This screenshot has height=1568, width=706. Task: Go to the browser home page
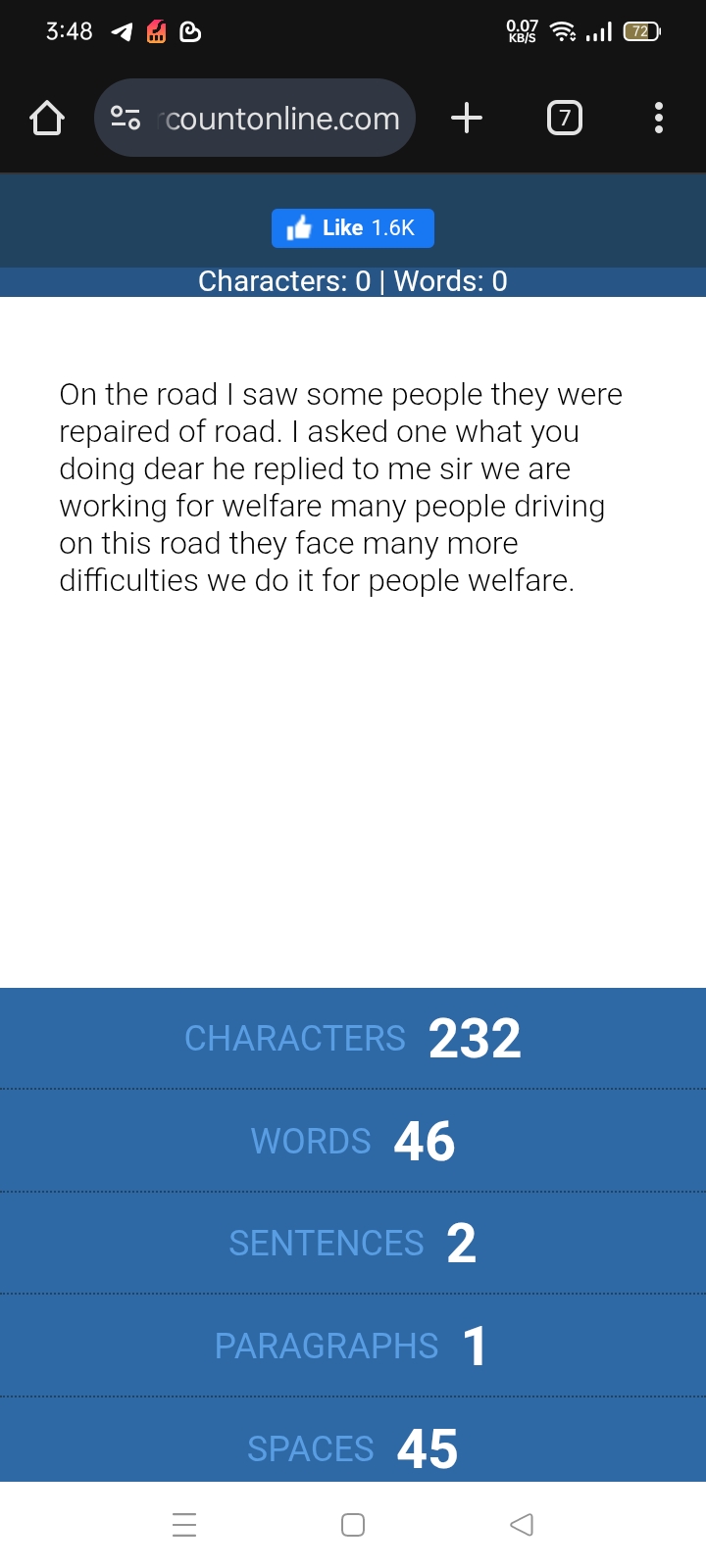(x=47, y=119)
